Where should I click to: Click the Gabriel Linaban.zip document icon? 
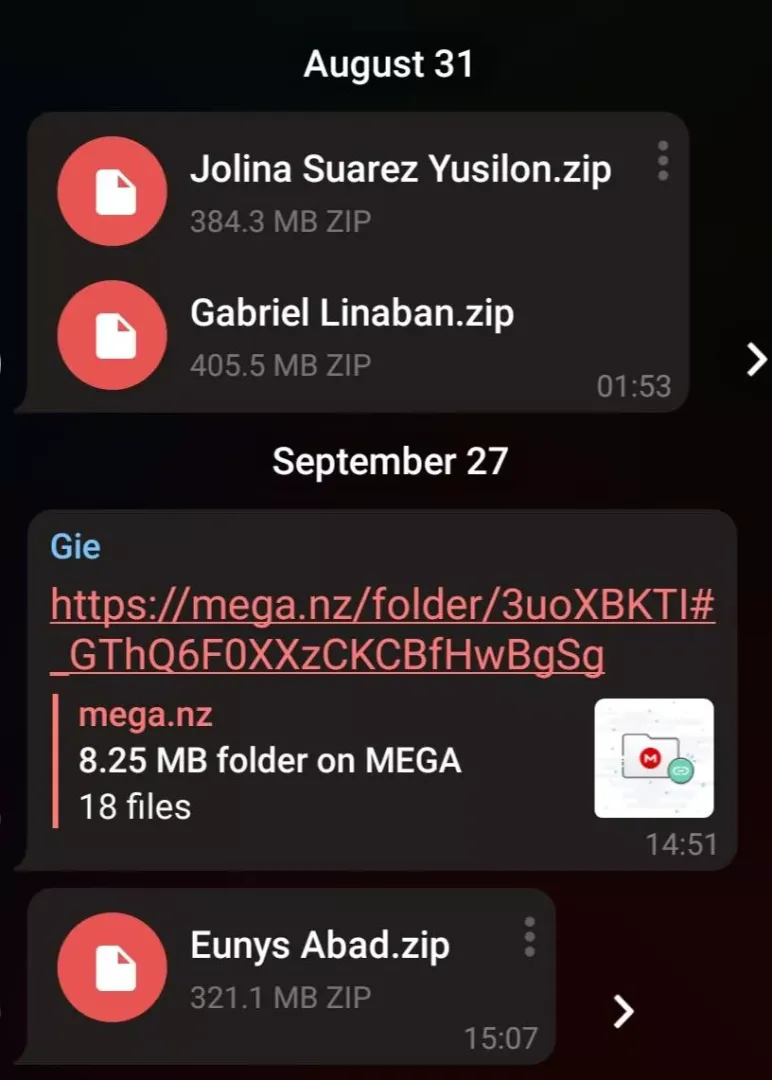tap(112, 335)
